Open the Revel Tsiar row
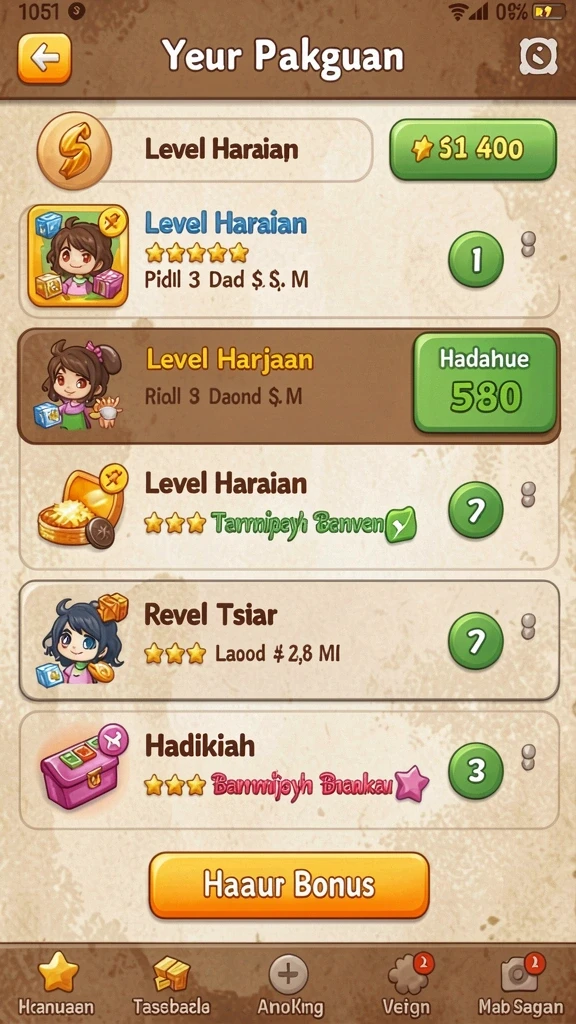The height and width of the screenshot is (1024, 576). pos(289,640)
